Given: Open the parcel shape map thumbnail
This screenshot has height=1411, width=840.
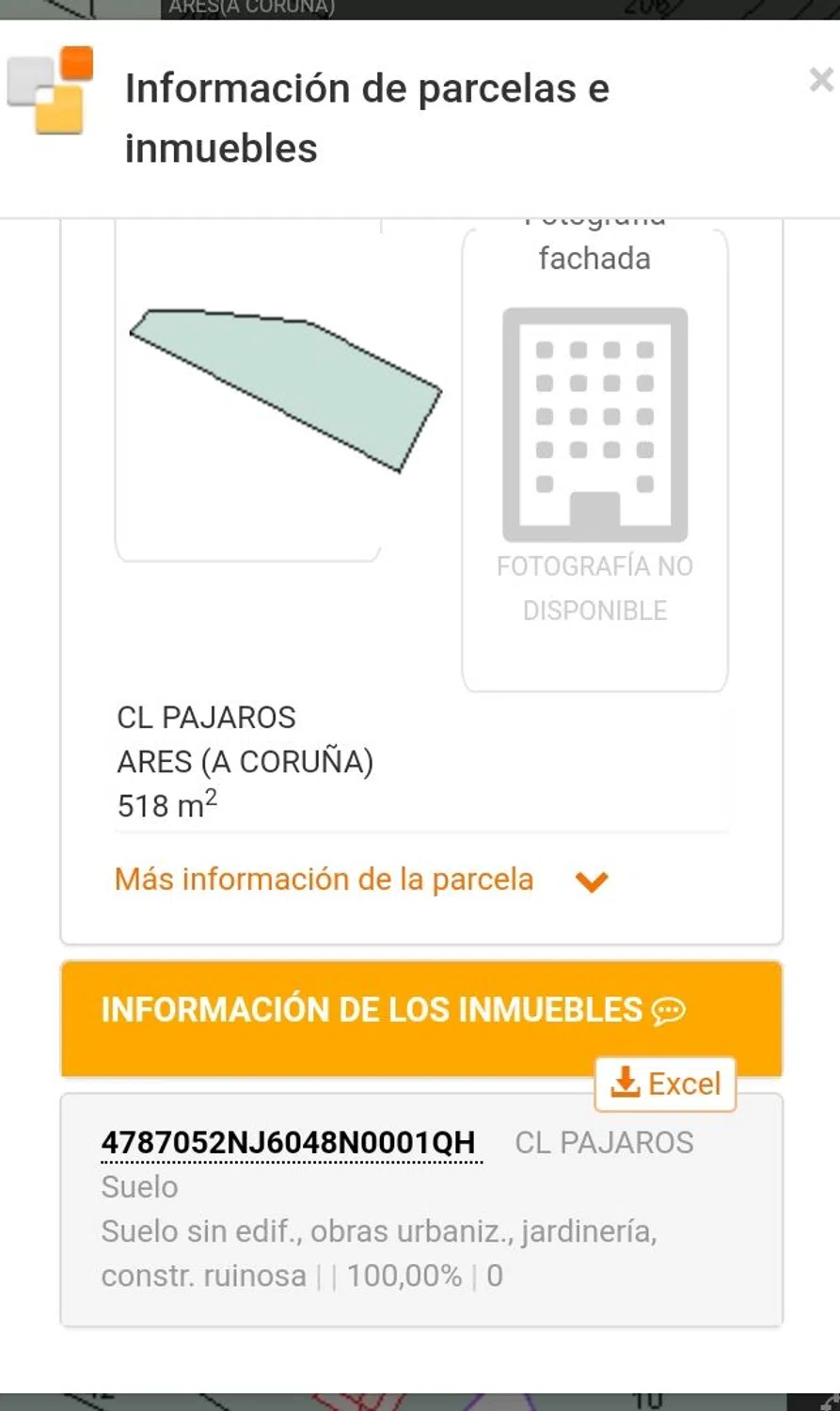Looking at the screenshot, I should (283, 389).
